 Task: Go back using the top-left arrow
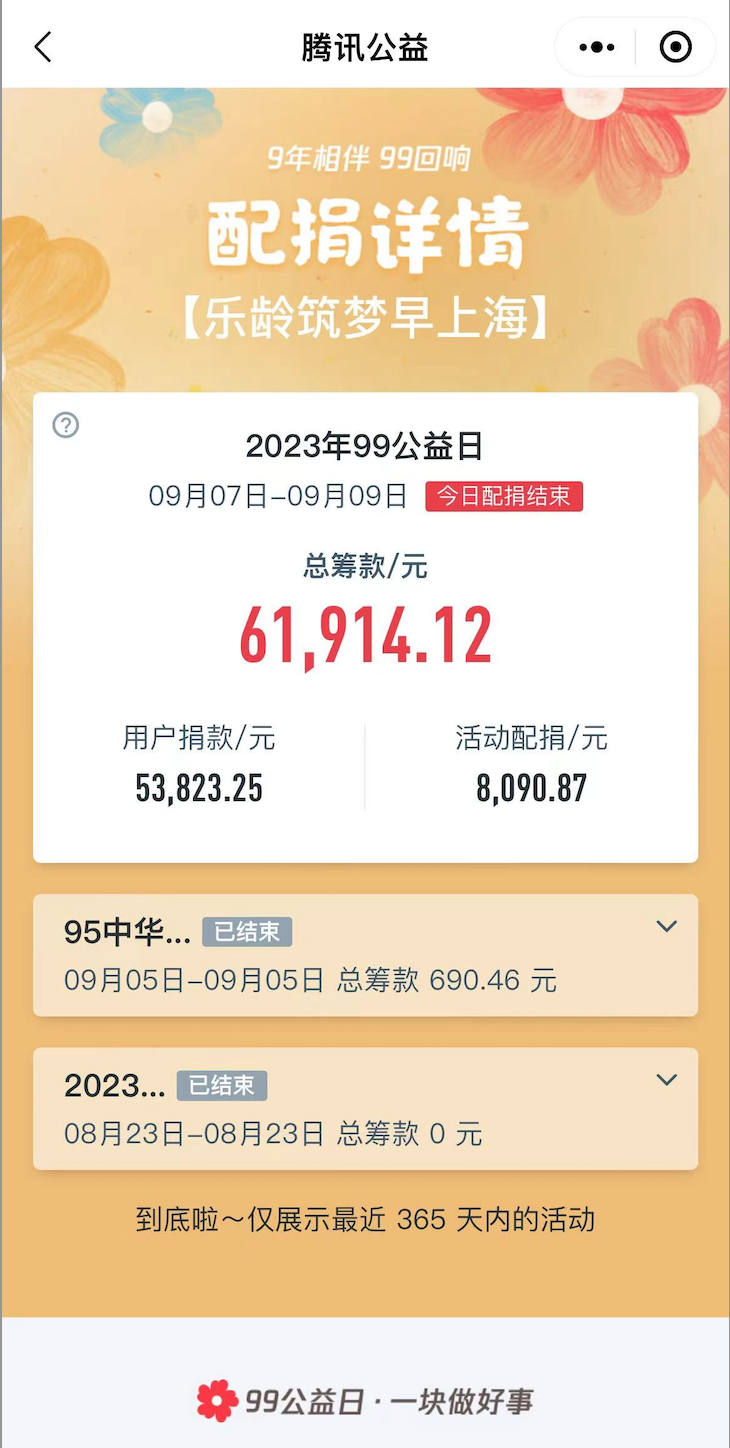42,47
